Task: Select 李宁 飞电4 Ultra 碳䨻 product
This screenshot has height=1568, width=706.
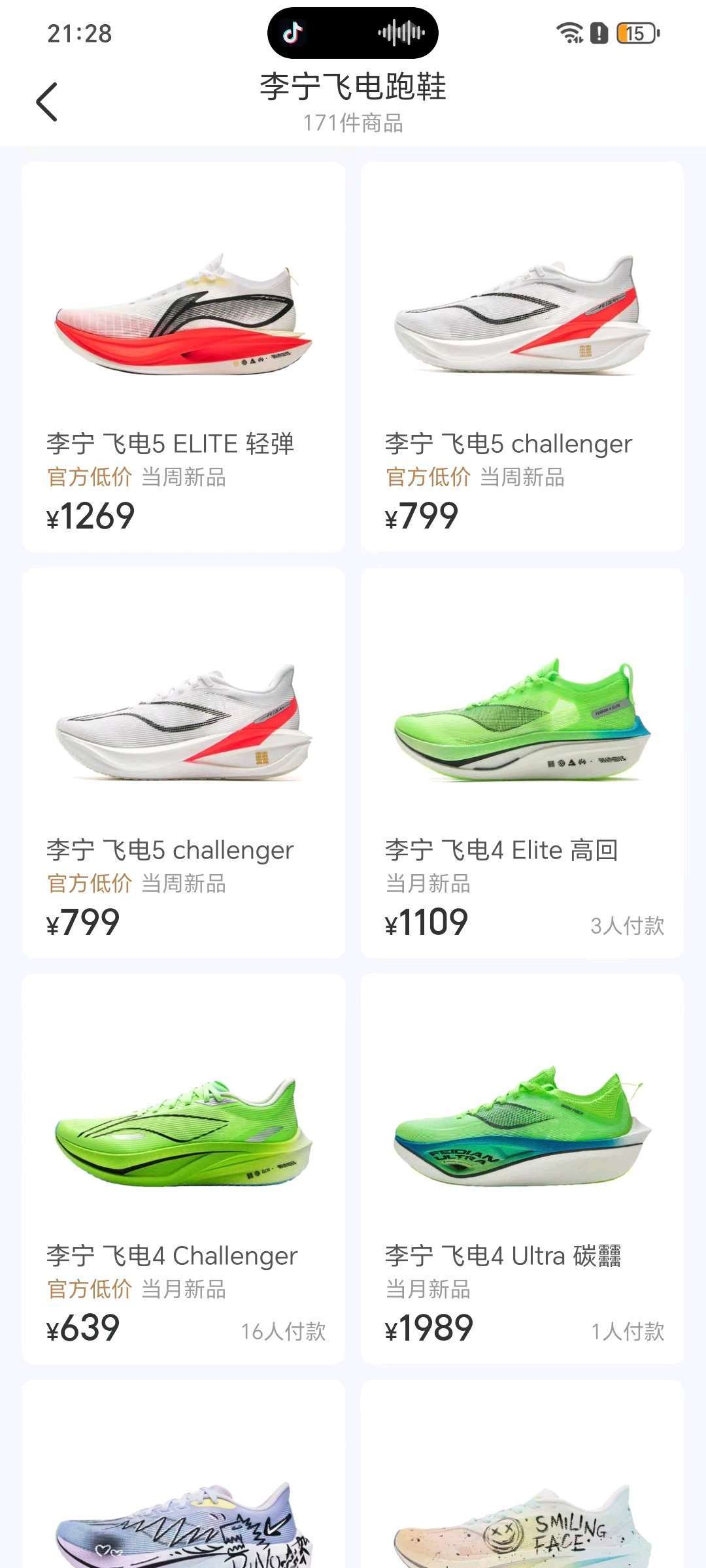Action: tap(522, 1168)
